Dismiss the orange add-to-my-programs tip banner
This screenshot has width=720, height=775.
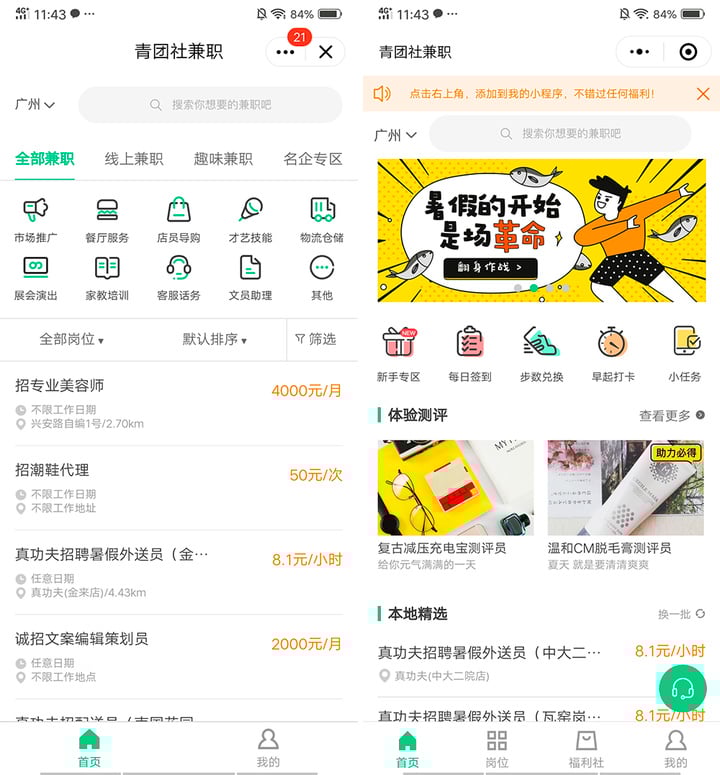(x=703, y=94)
